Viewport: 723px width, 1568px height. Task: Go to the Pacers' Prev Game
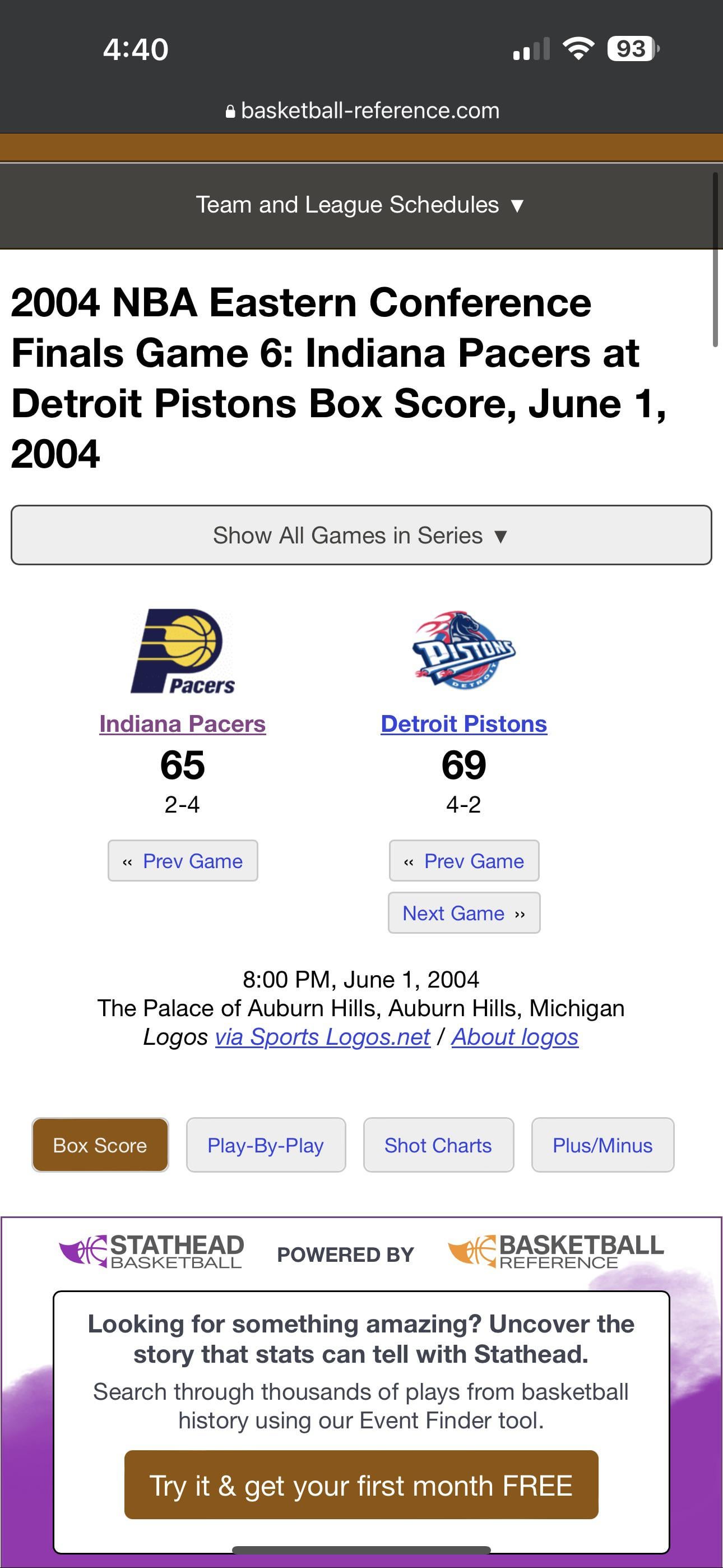[x=183, y=861]
